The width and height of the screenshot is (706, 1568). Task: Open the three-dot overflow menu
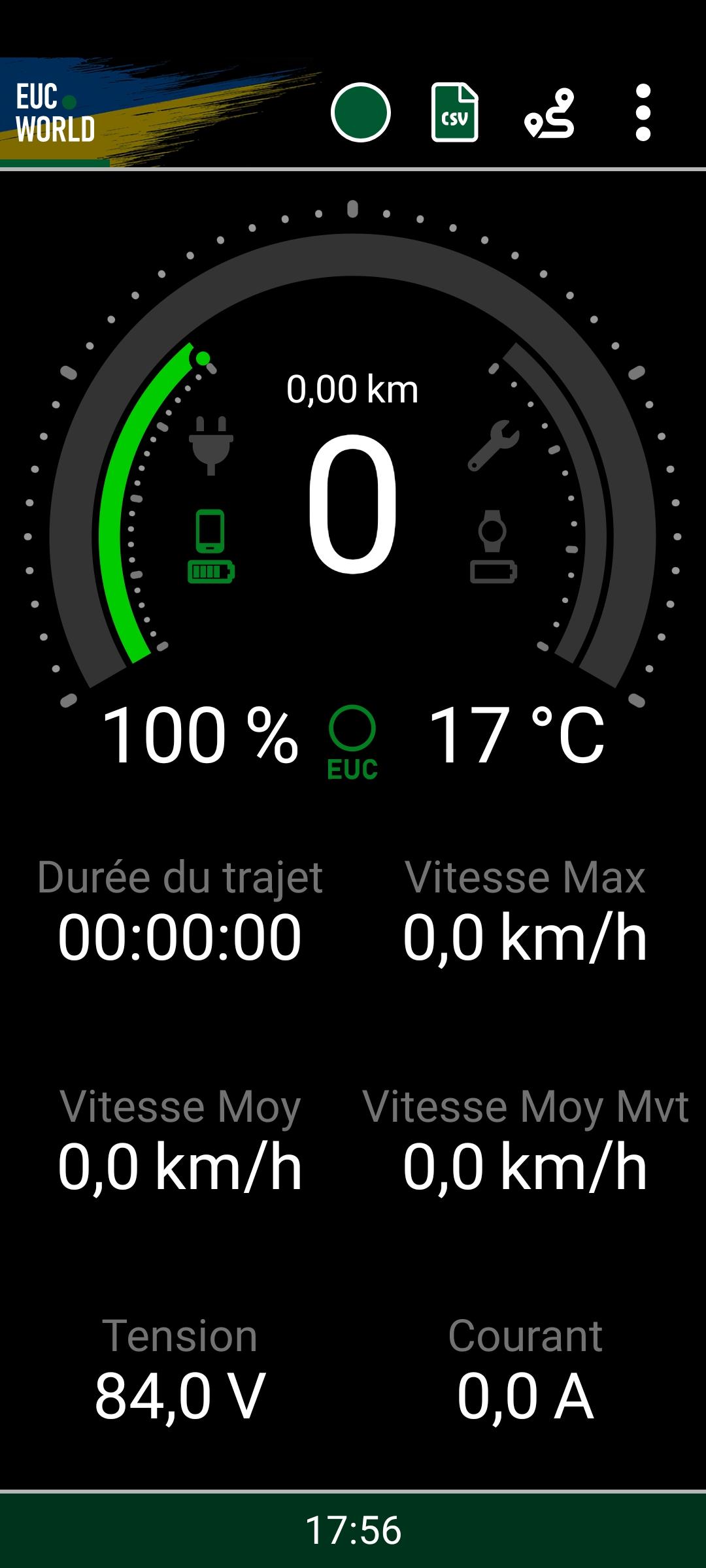point(643,112)
